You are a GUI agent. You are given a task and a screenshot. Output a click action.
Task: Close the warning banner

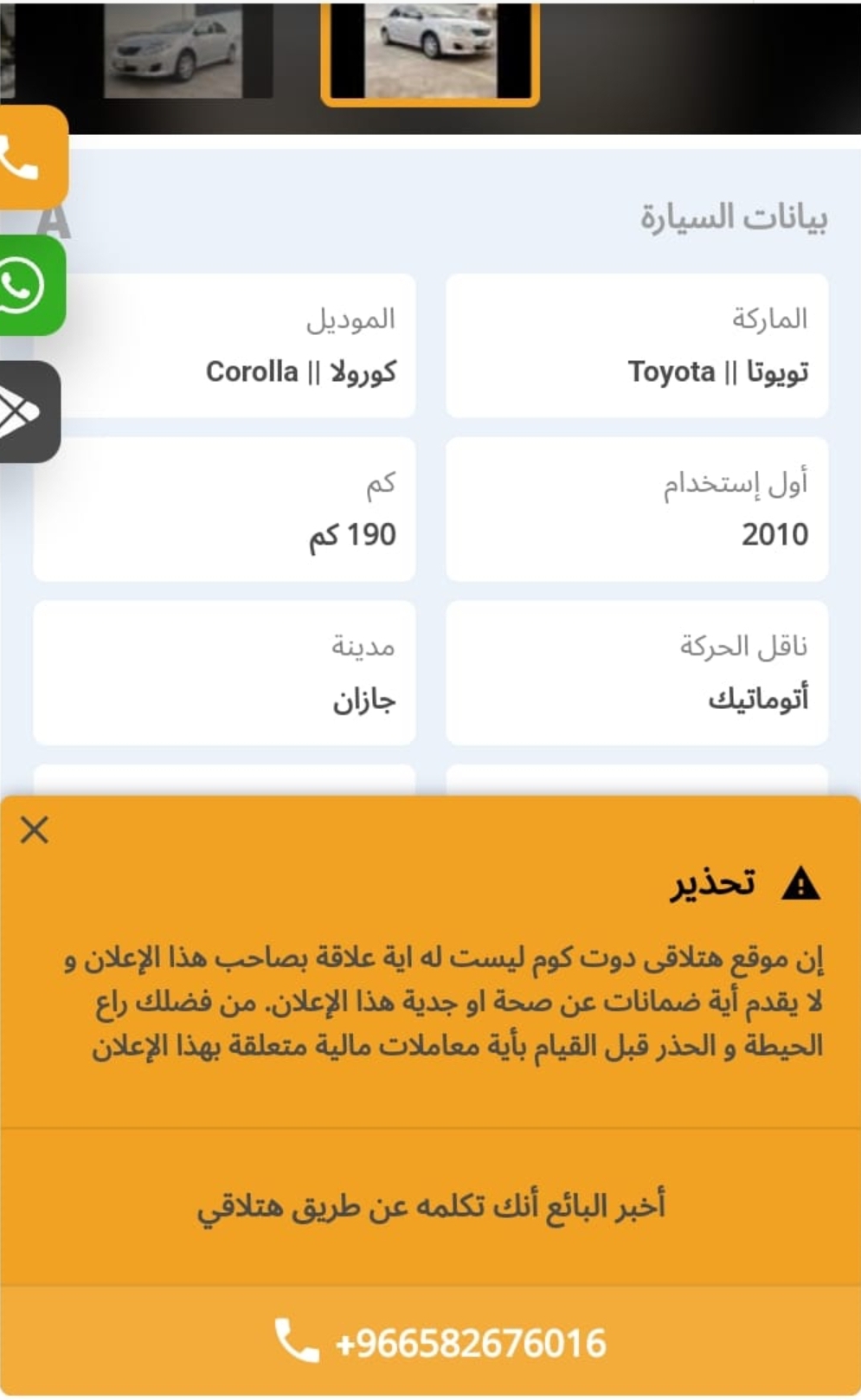pyautogui.click(x=35, y=829)
